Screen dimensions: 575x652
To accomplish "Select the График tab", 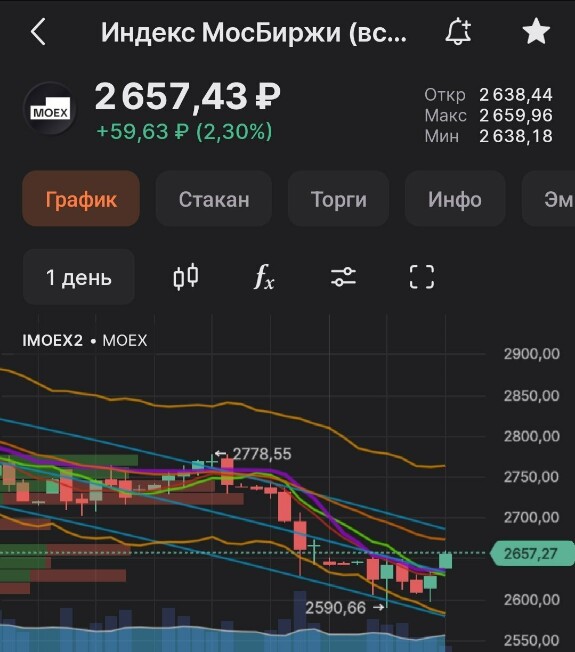I will (81, 199).
